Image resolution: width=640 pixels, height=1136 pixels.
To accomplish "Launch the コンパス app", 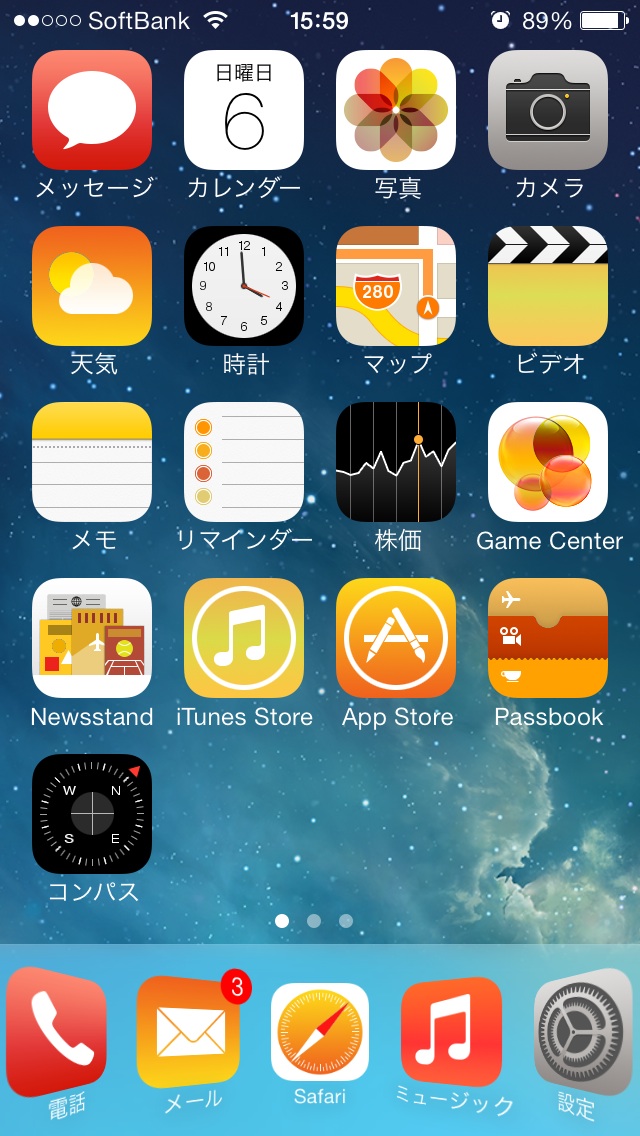I will (92, 814).
